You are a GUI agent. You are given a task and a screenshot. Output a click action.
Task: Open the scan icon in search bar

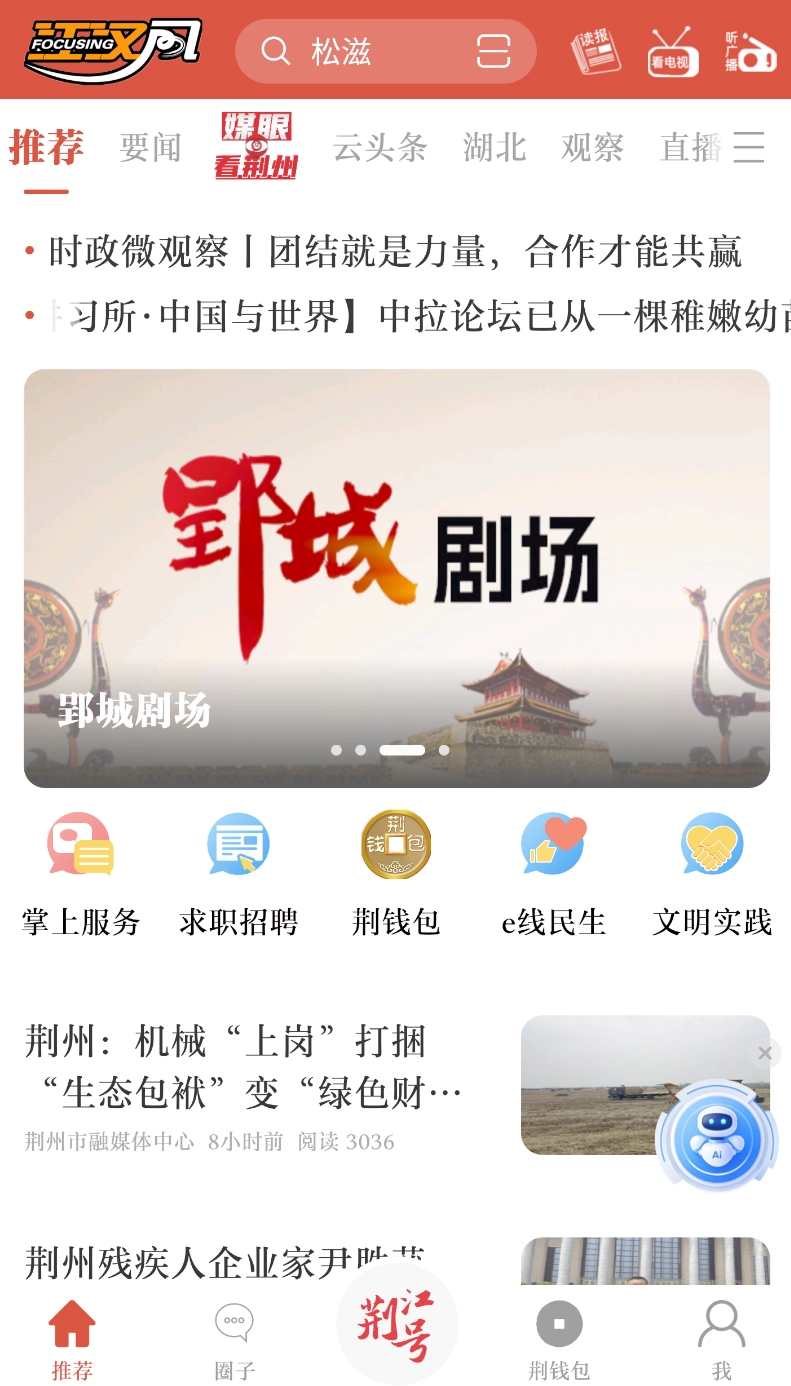tap(493, 51)
